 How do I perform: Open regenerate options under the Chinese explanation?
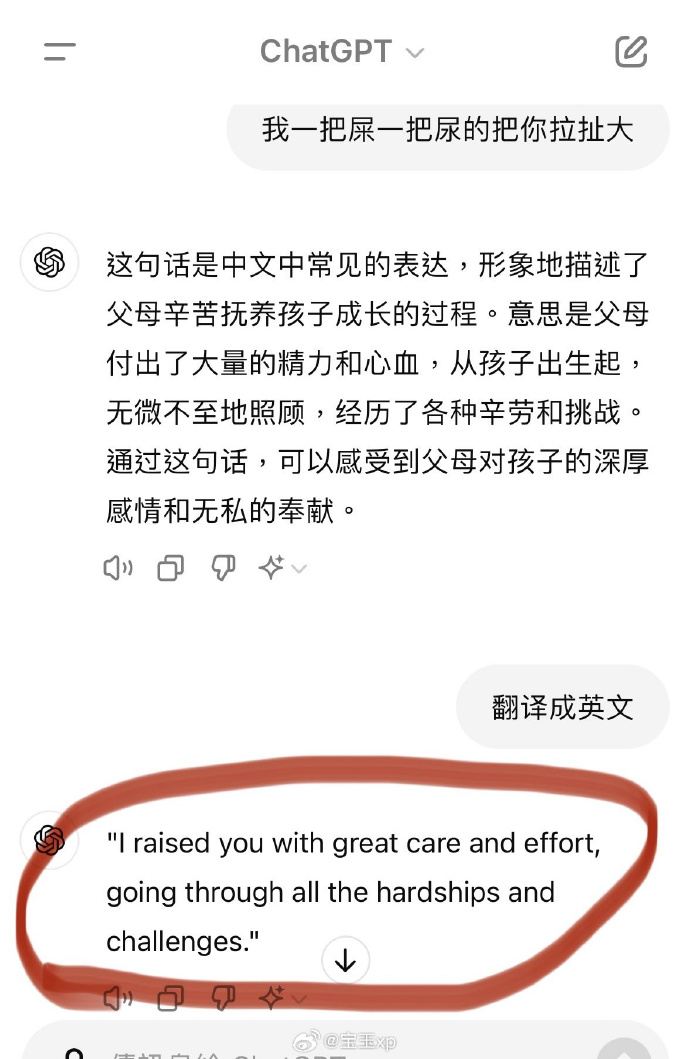pyautogui.click(x=282, y=569)
